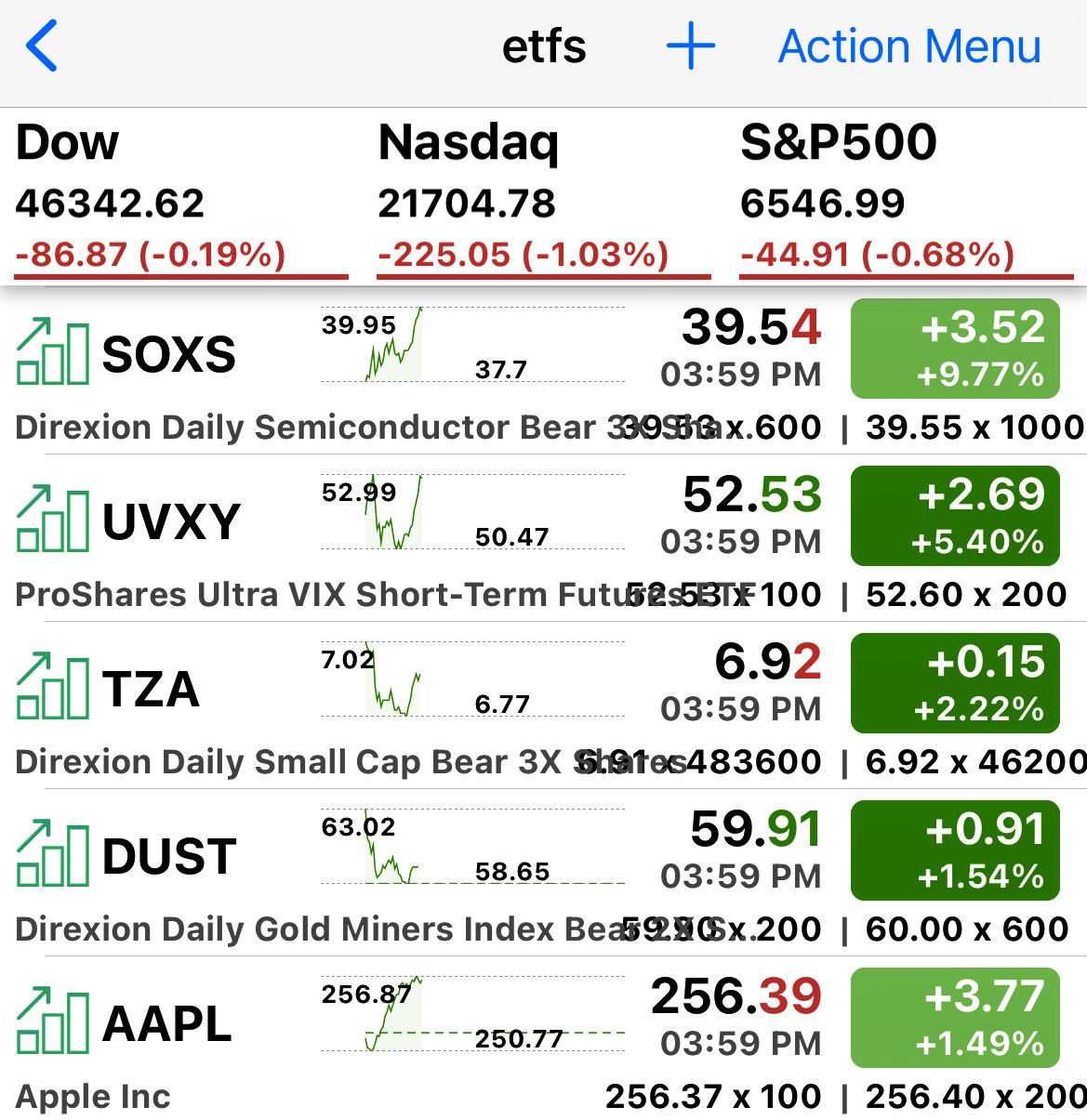Screen dimensions: 1087x1120
Task: Open the SOXS quote row
Action: tap(168, 355)
